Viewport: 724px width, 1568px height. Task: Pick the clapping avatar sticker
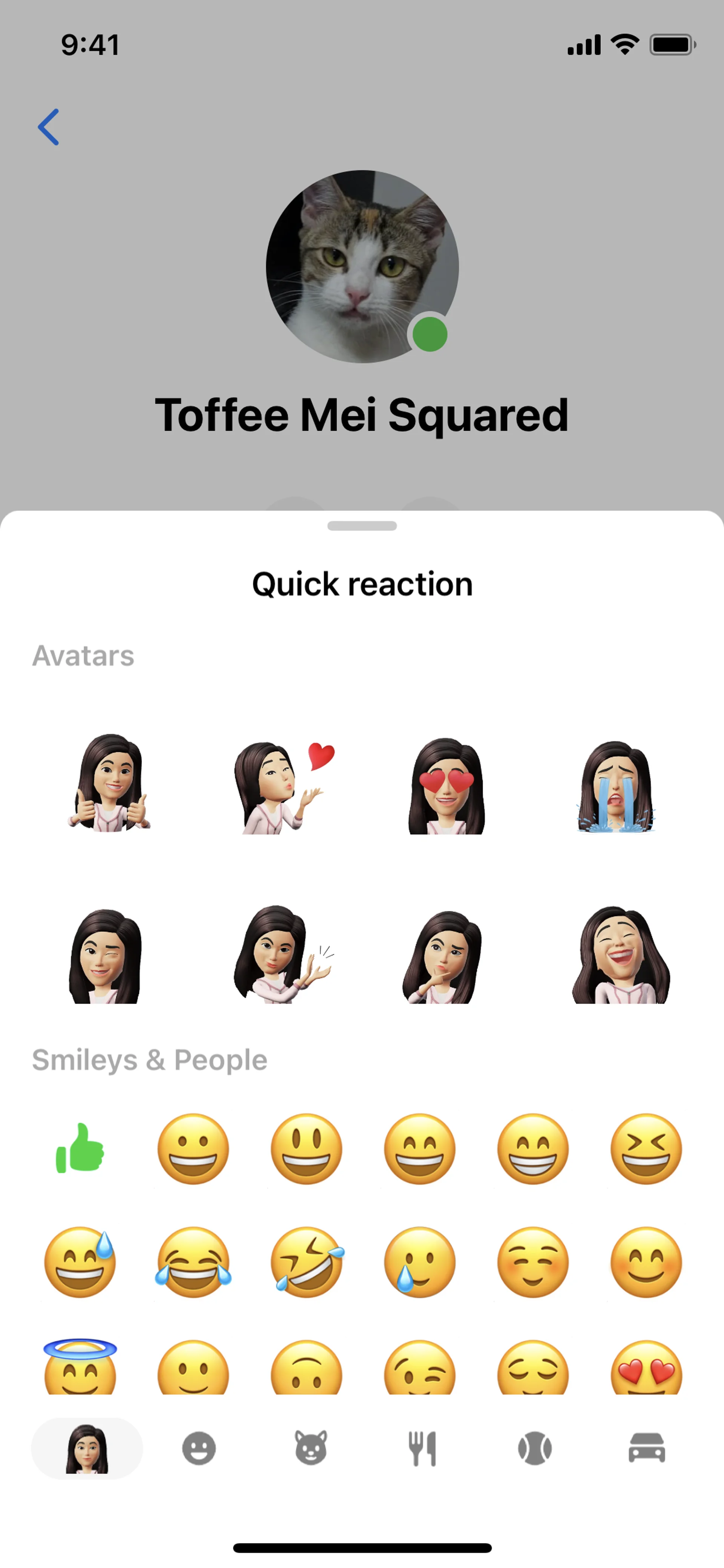click(279, 954)
